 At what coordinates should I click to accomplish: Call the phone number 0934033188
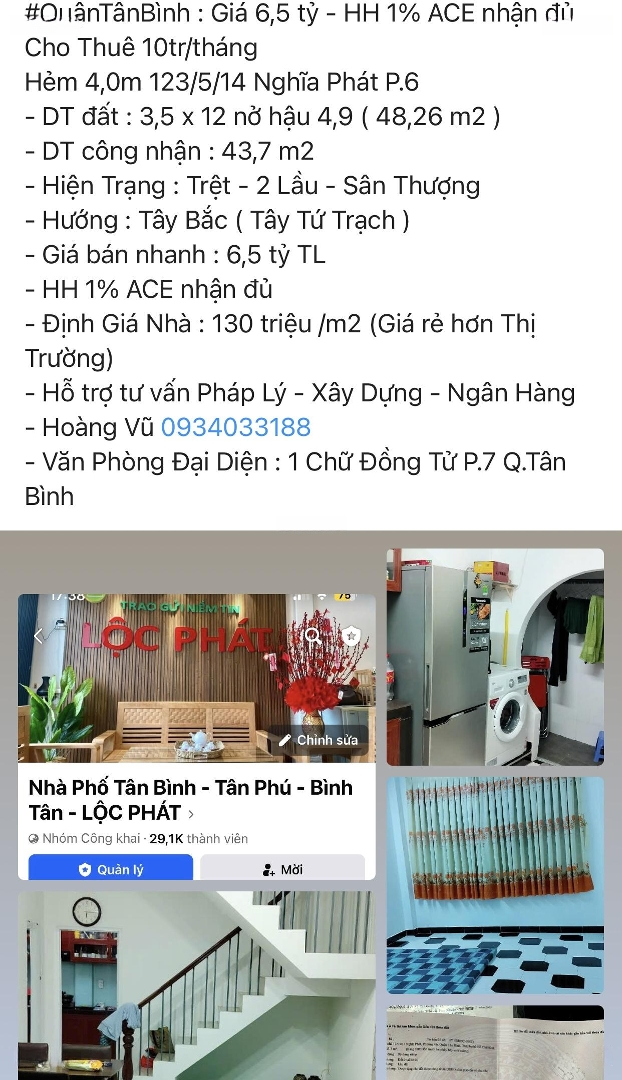tap(236, 427)
